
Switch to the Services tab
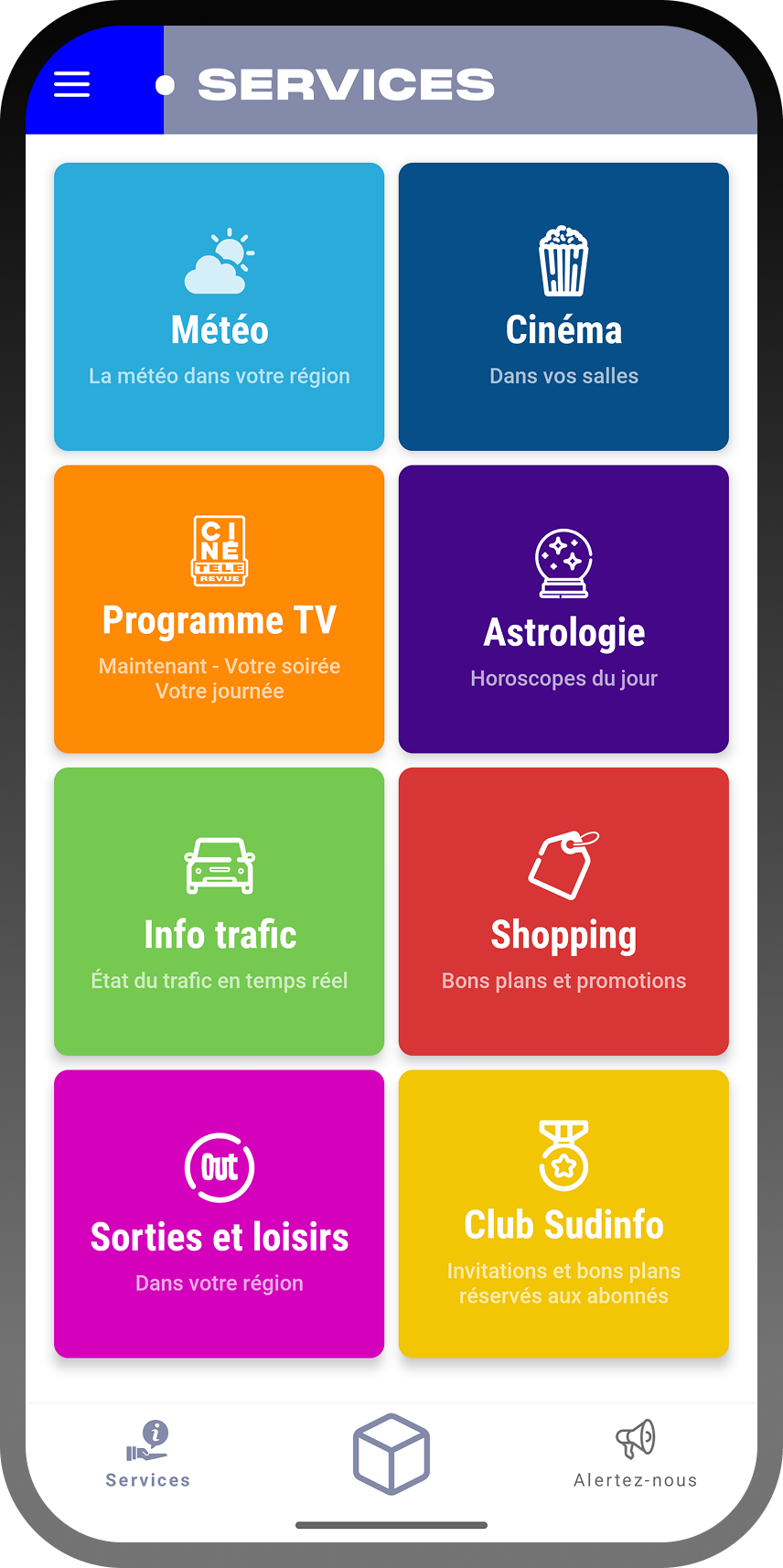pos(147,1455)
